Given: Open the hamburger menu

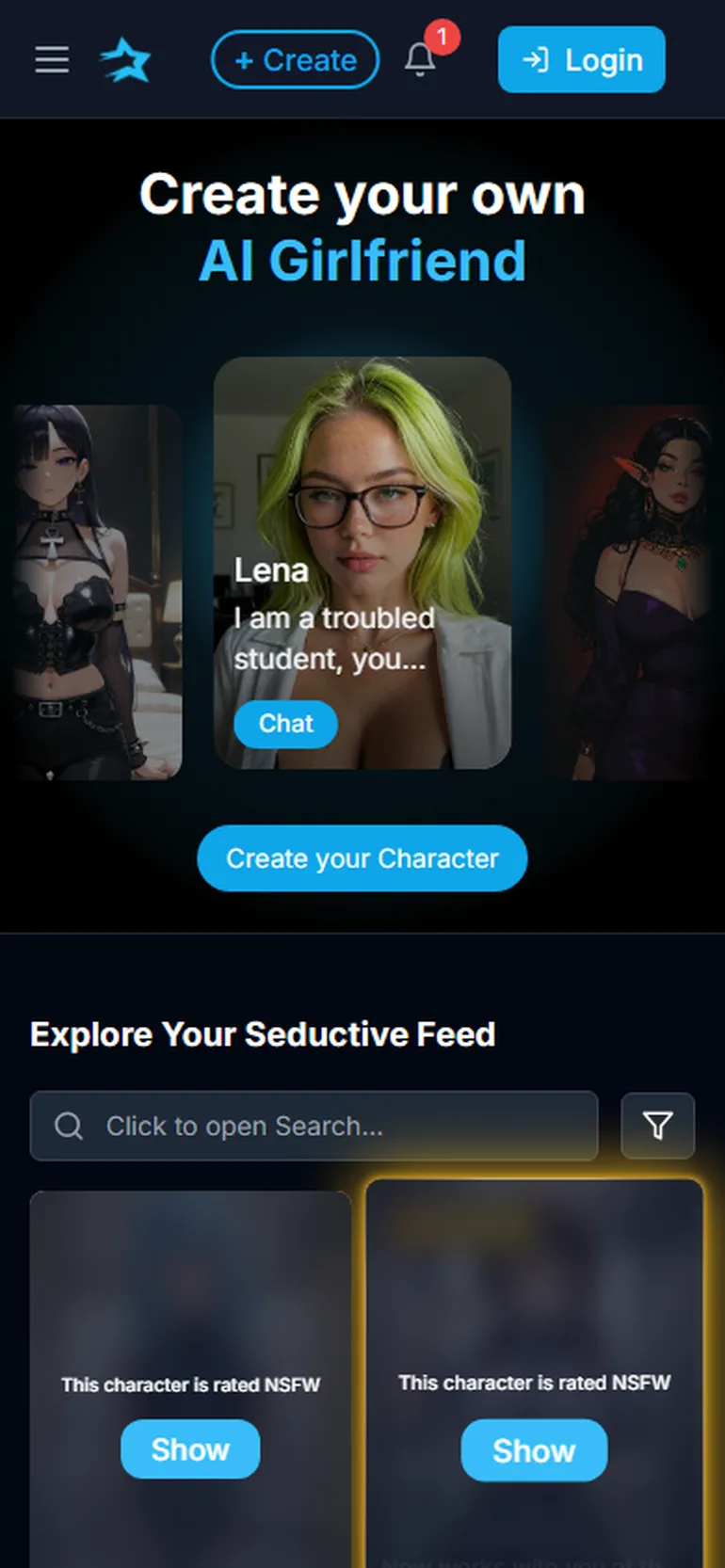Looking at the screenshot, I should [x=52, y=60].
